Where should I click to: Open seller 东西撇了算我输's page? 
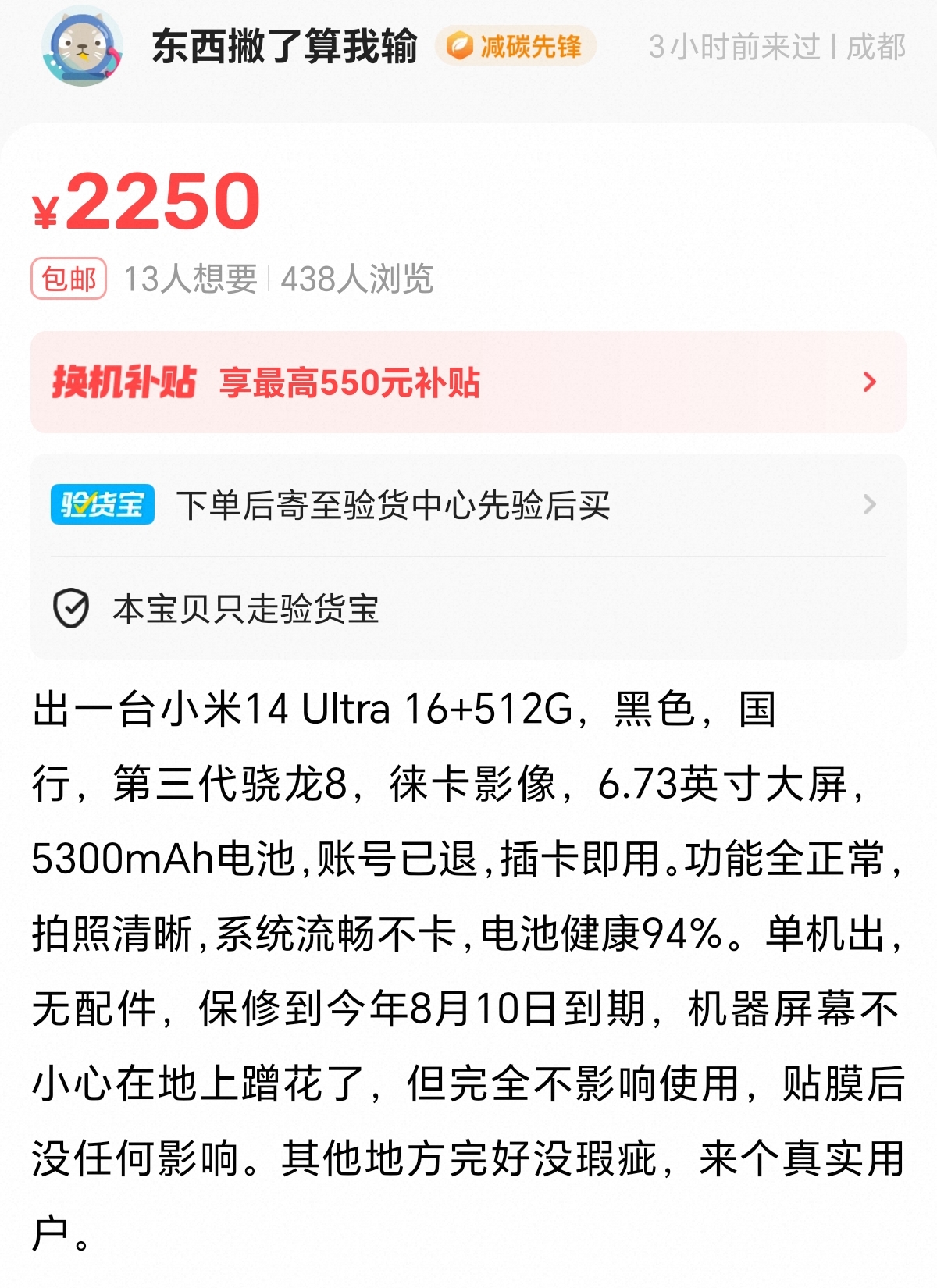(285, 47)
